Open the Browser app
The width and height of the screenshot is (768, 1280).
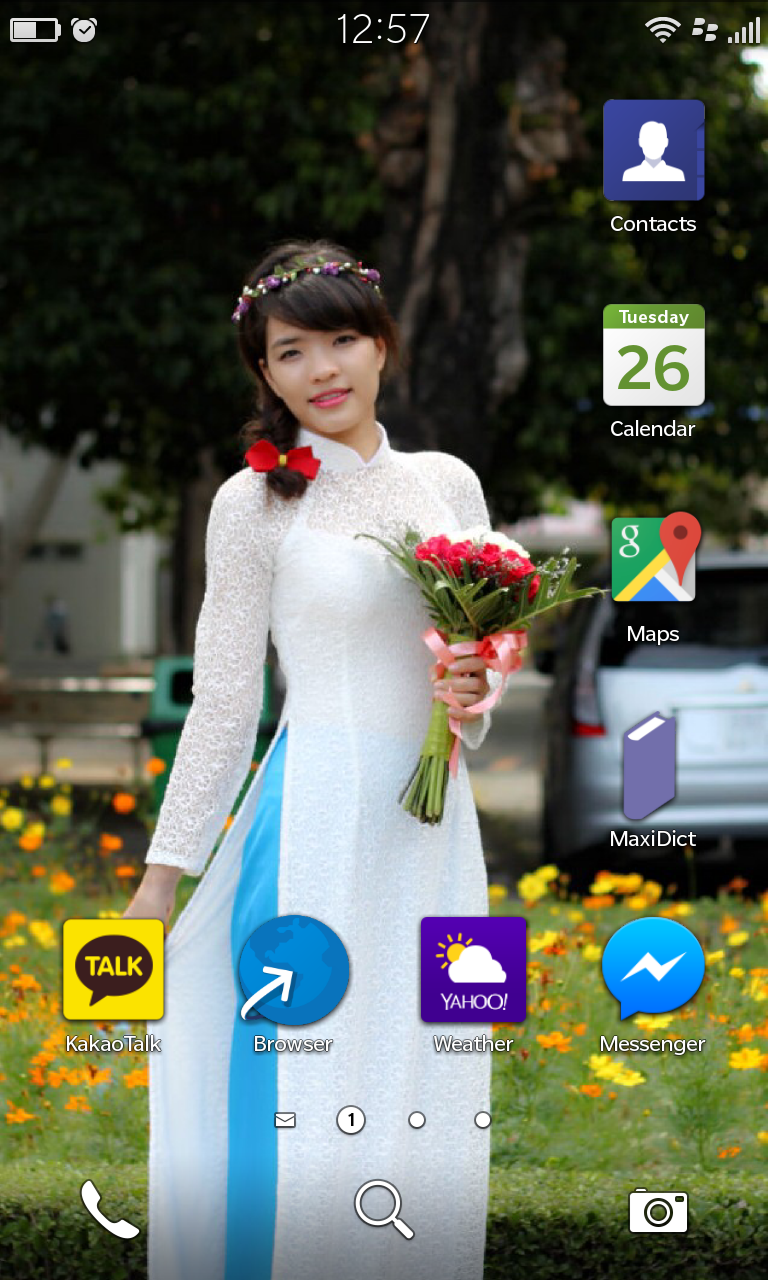point(293,969)
